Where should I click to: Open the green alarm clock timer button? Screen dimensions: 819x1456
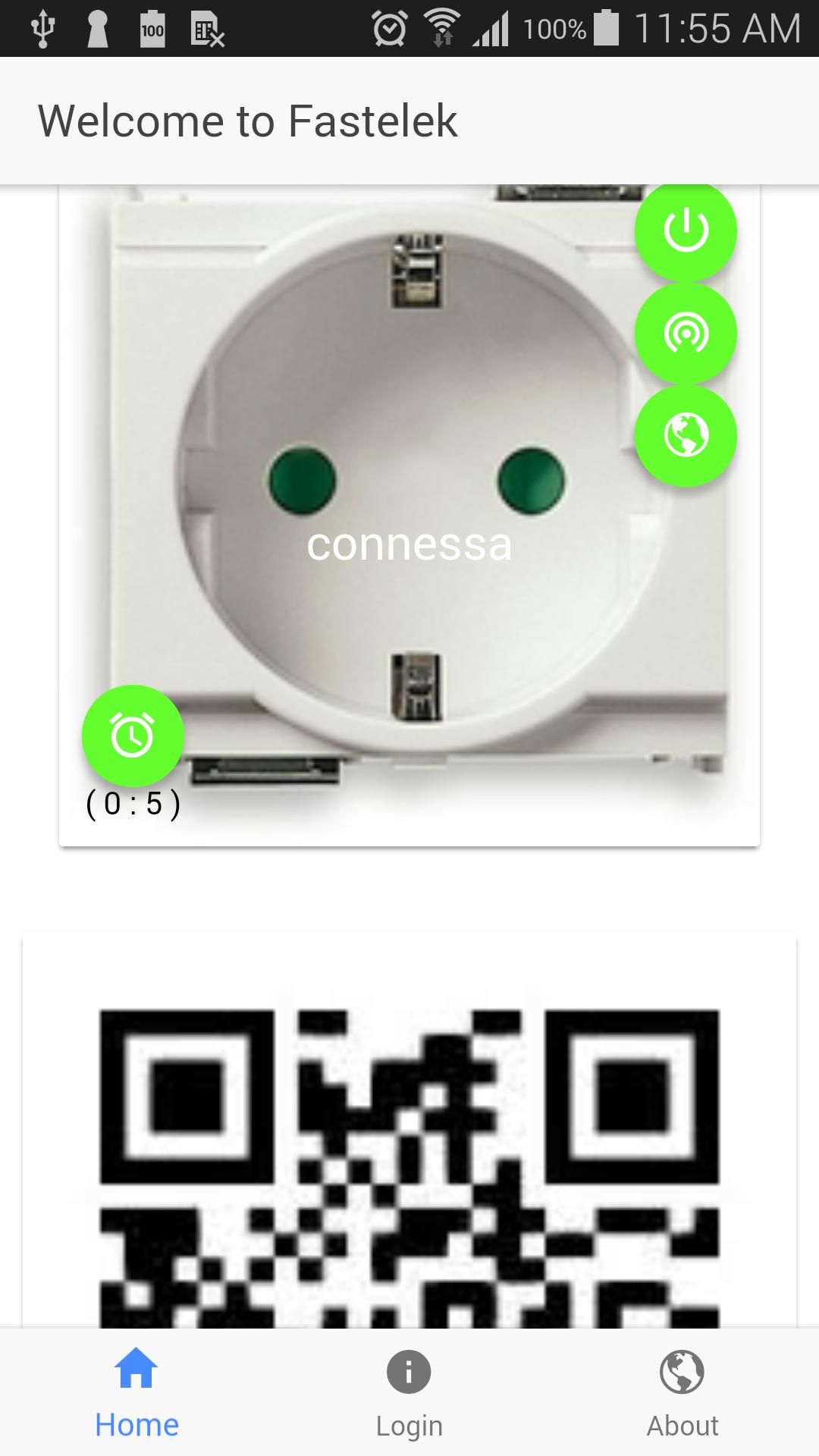coord(133,736)
